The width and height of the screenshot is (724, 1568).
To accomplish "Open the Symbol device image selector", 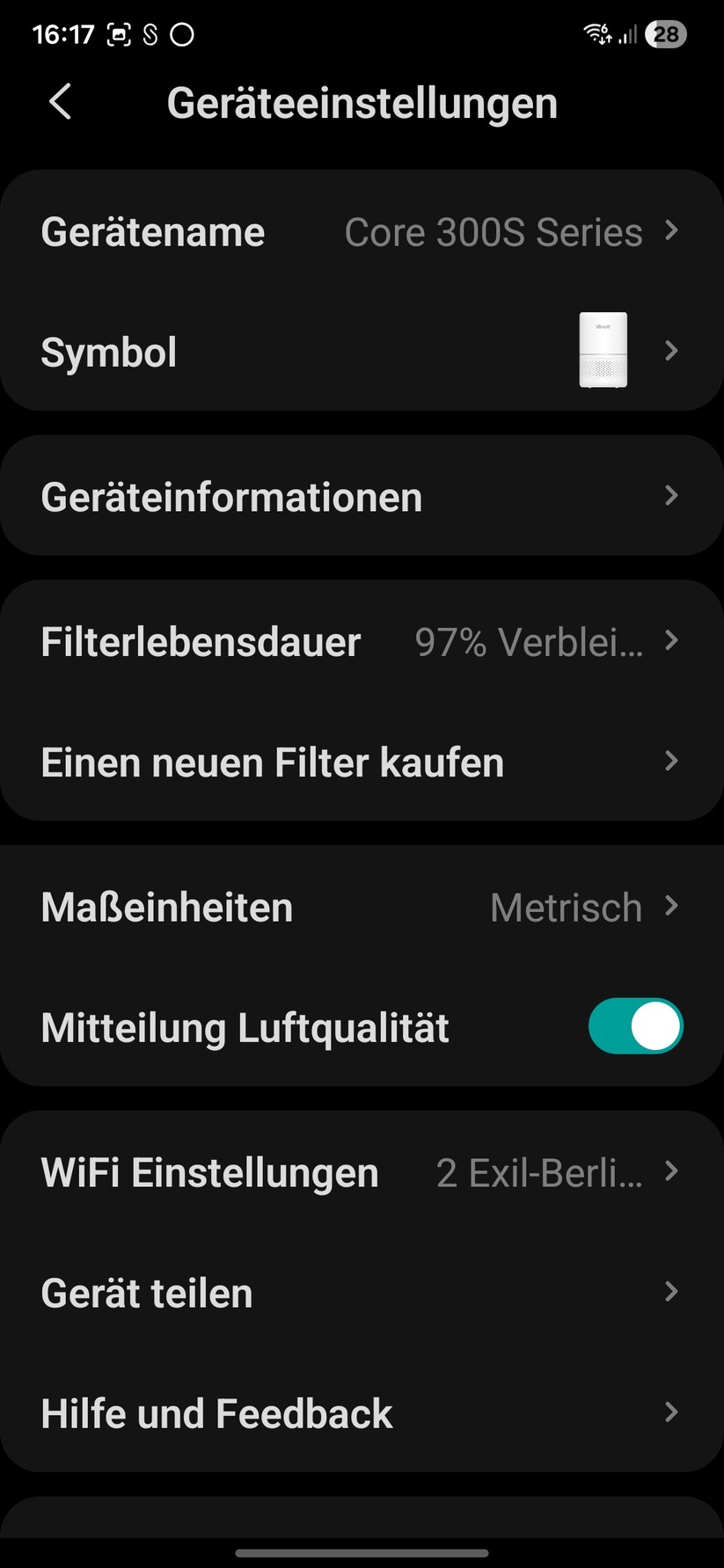I will click(x=361, y=351).
